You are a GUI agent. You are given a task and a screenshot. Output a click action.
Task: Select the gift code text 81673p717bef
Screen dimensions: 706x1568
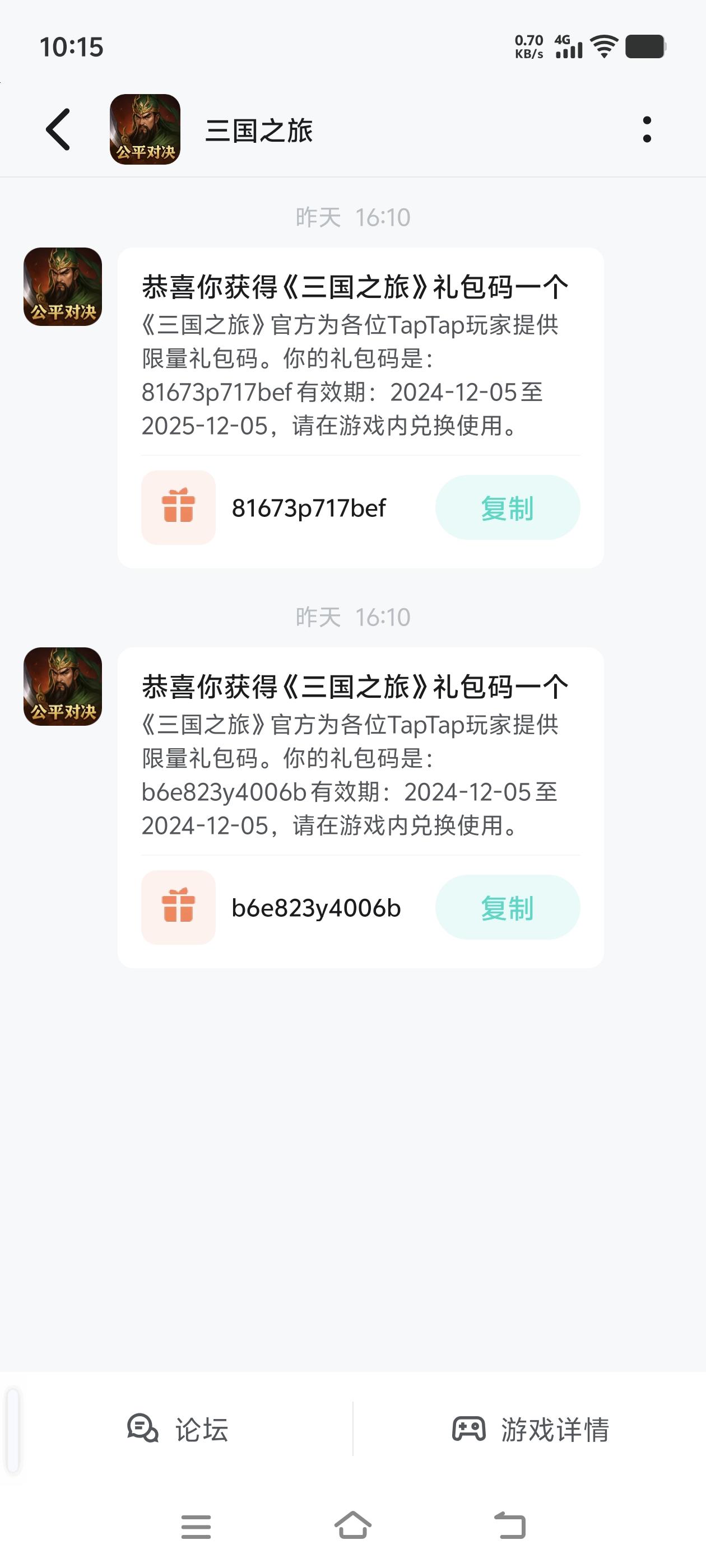point(308,507)
